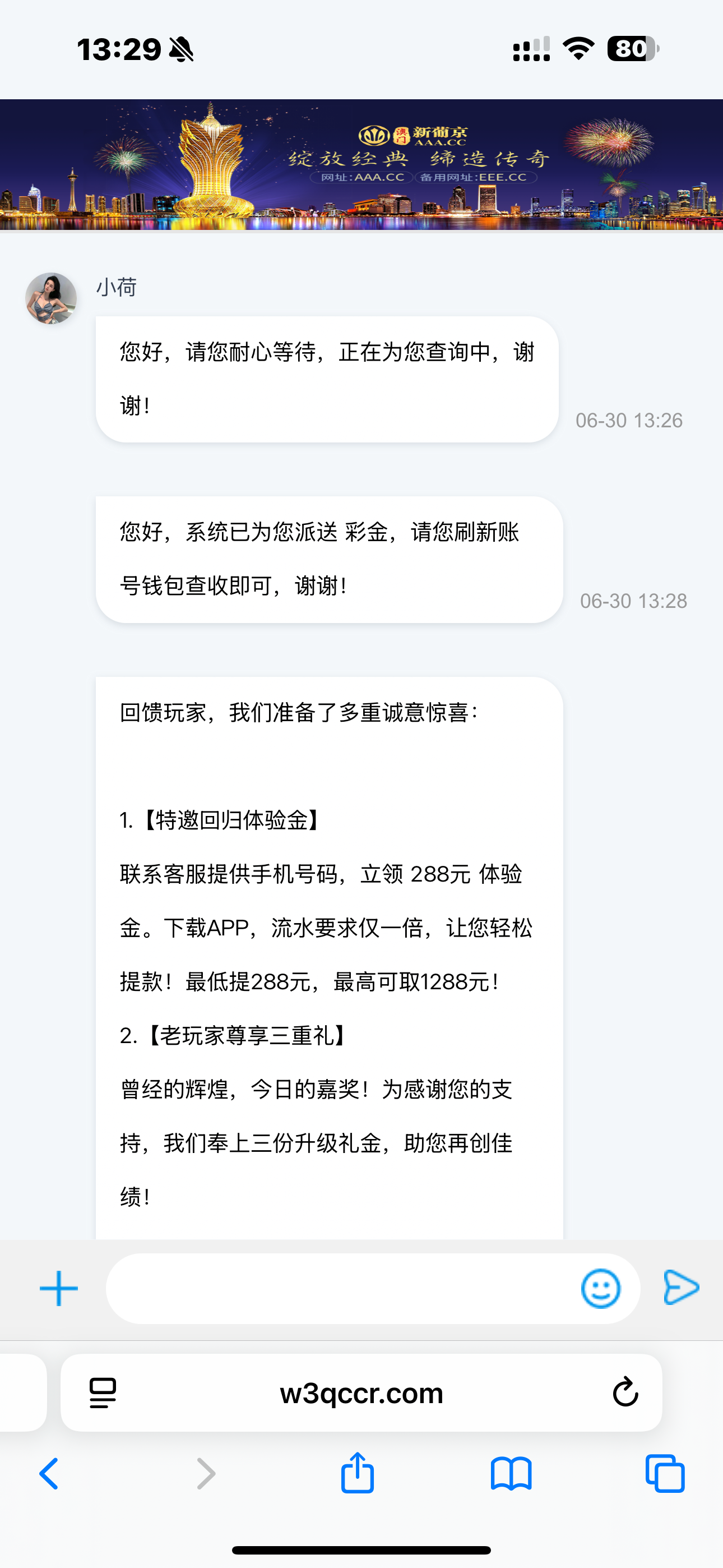The image size is (723, 1568).
Task: Open the page settings menu icon
Action: point(102,1392)
